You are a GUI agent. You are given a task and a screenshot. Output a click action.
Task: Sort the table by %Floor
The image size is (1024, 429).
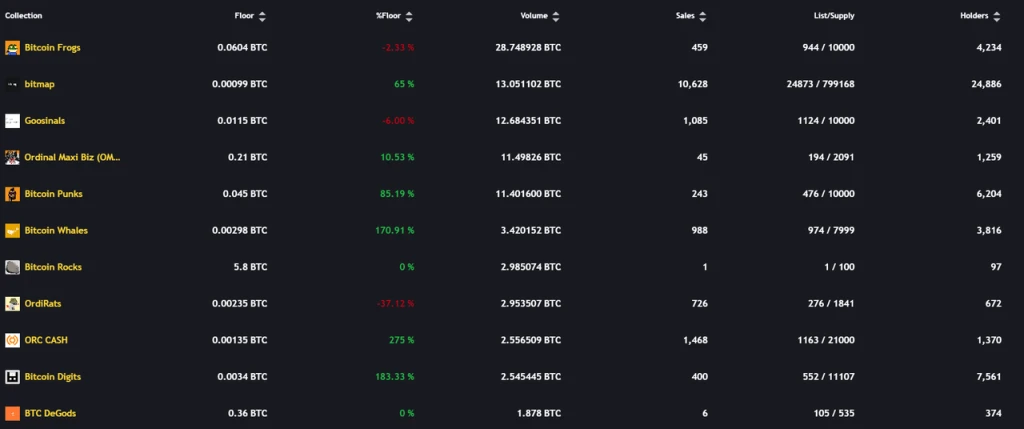tap(394, 16)
